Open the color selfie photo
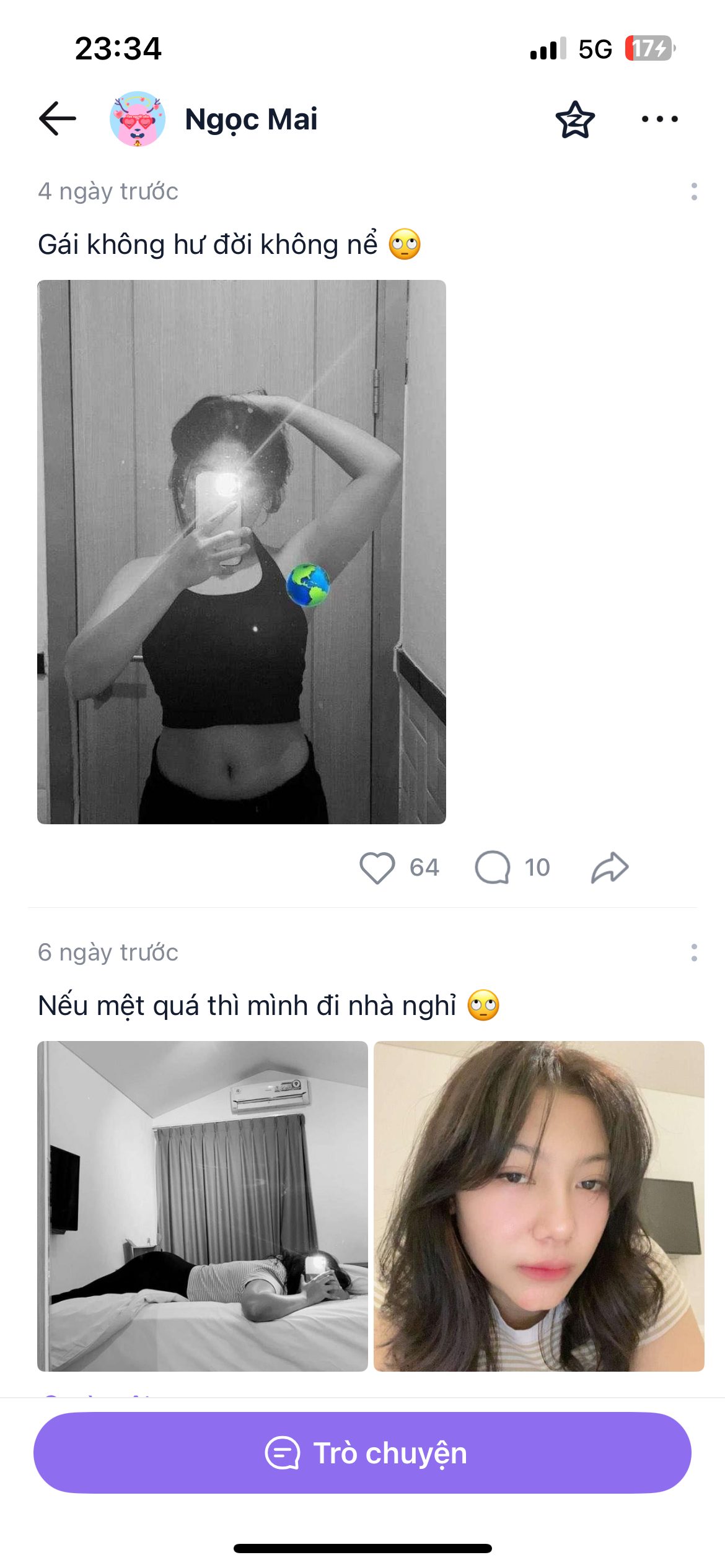725x1568 pixels. click(x=538, y=1206)
